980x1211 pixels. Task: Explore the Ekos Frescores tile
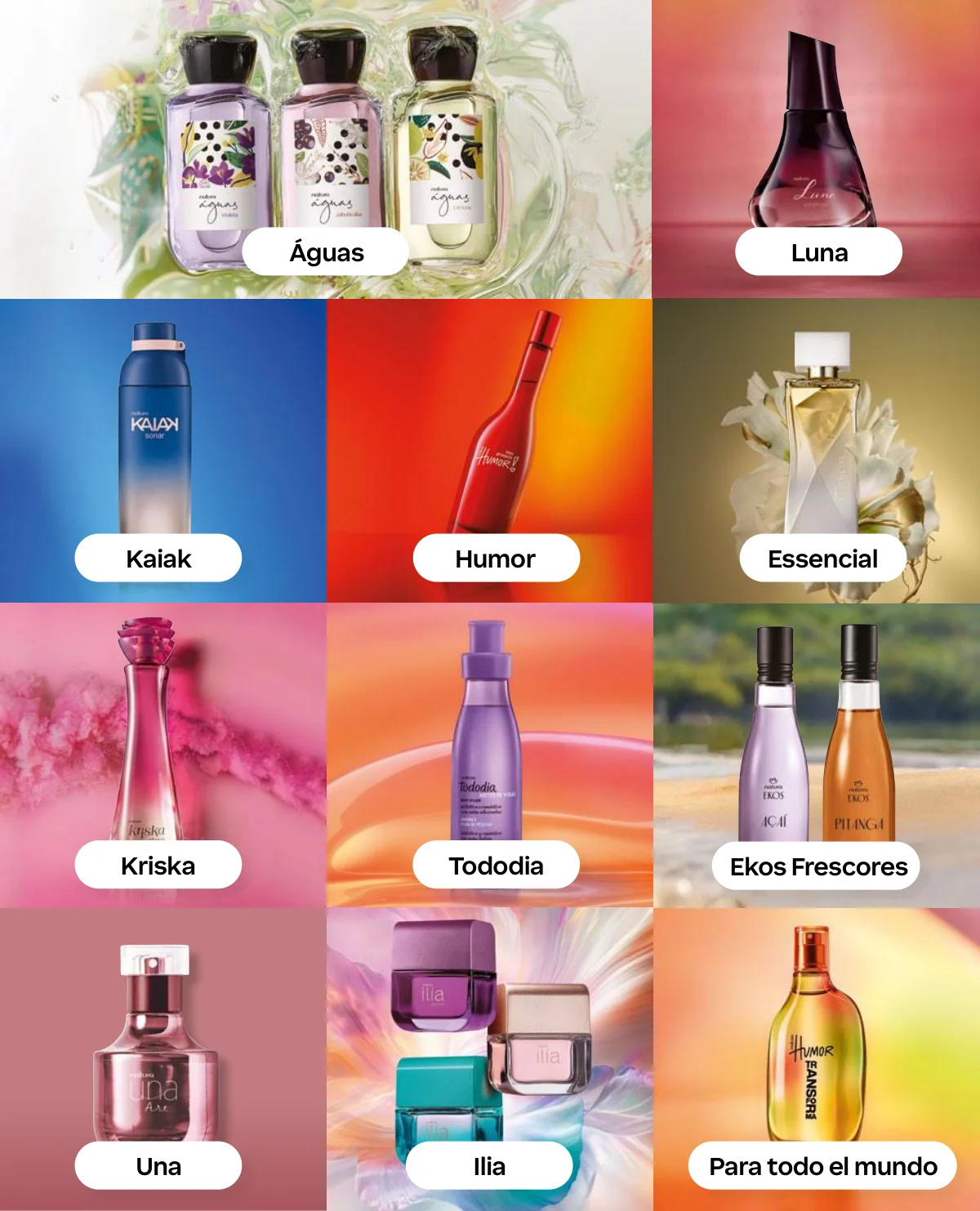818,866
